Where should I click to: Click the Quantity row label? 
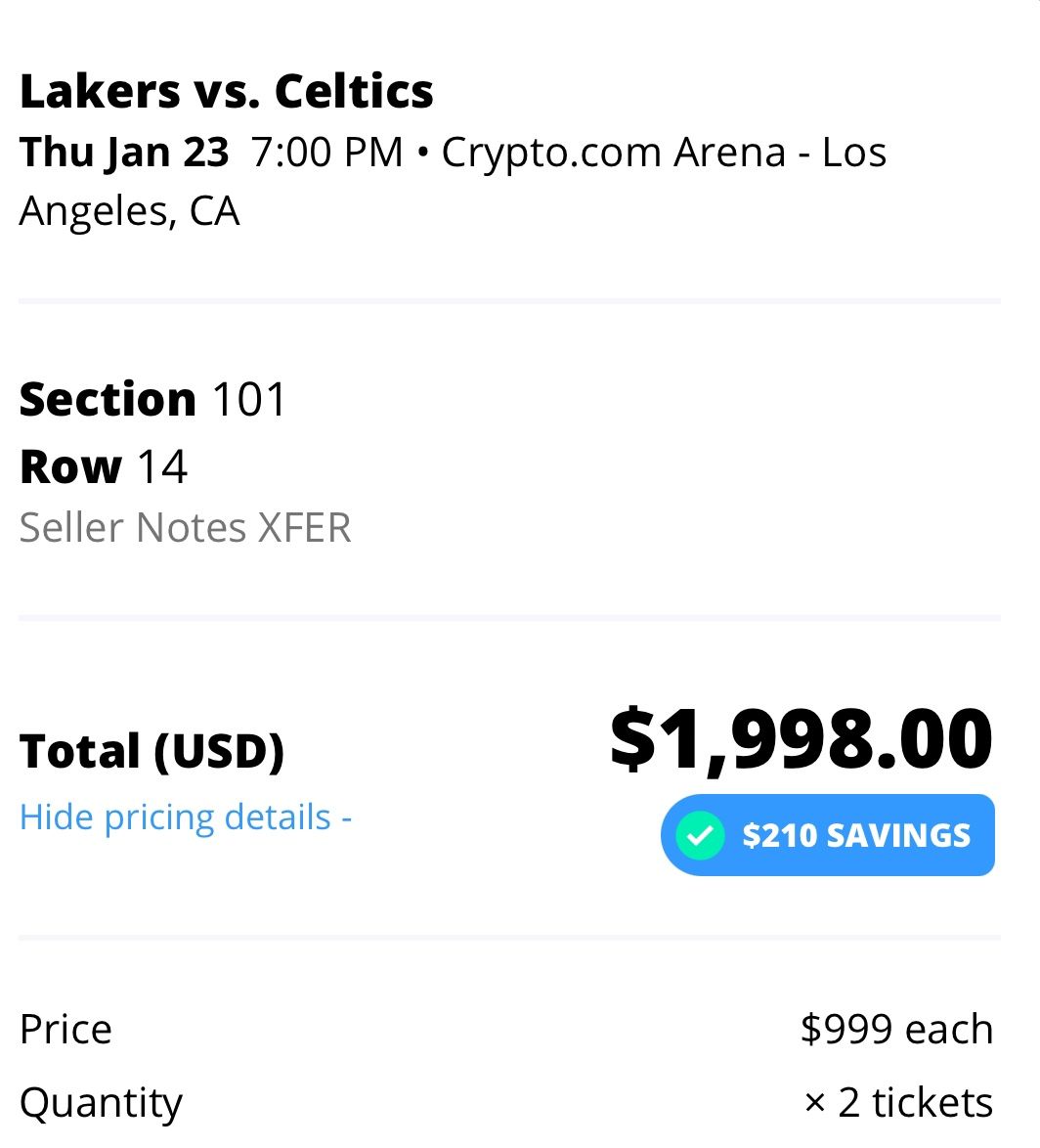101,1101
